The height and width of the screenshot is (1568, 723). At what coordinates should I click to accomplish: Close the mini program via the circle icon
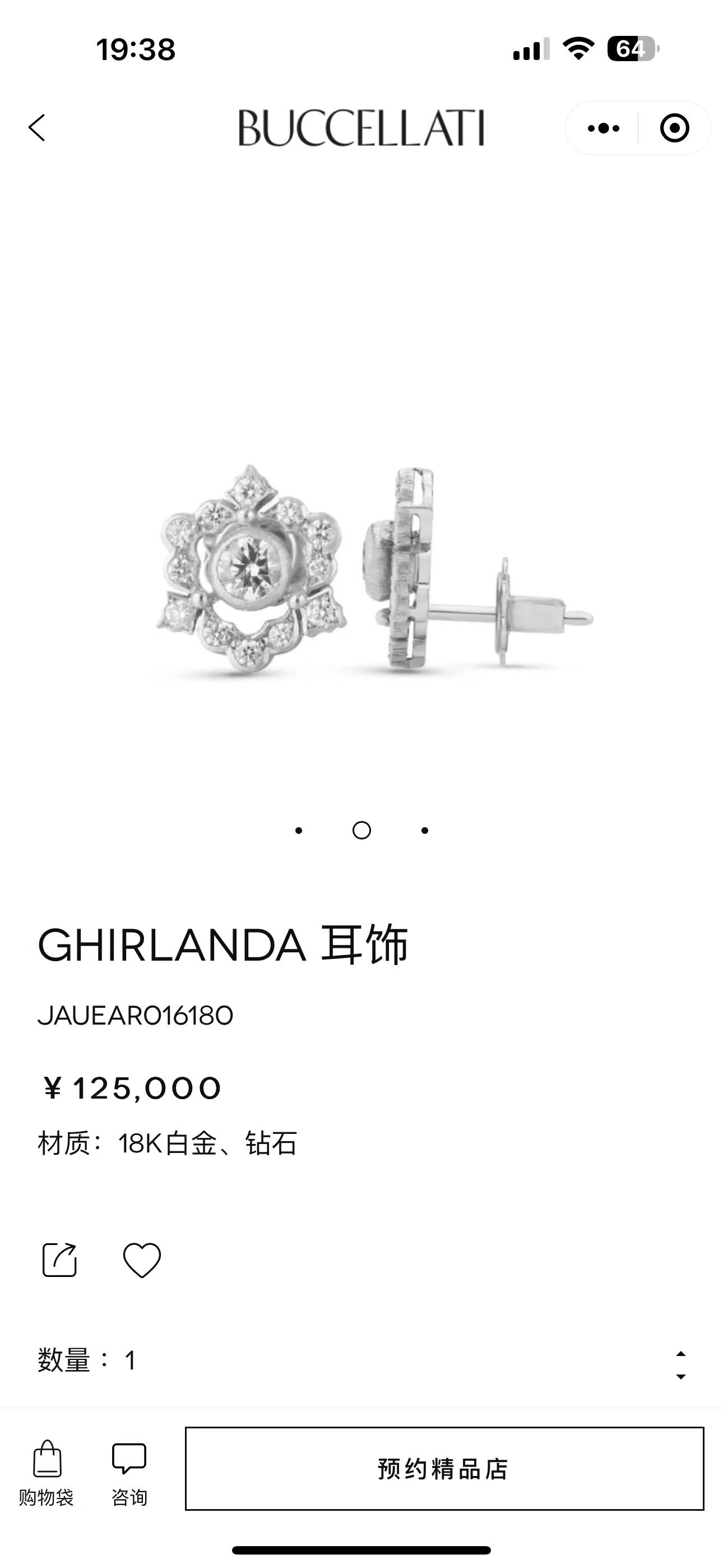[674, 128]
